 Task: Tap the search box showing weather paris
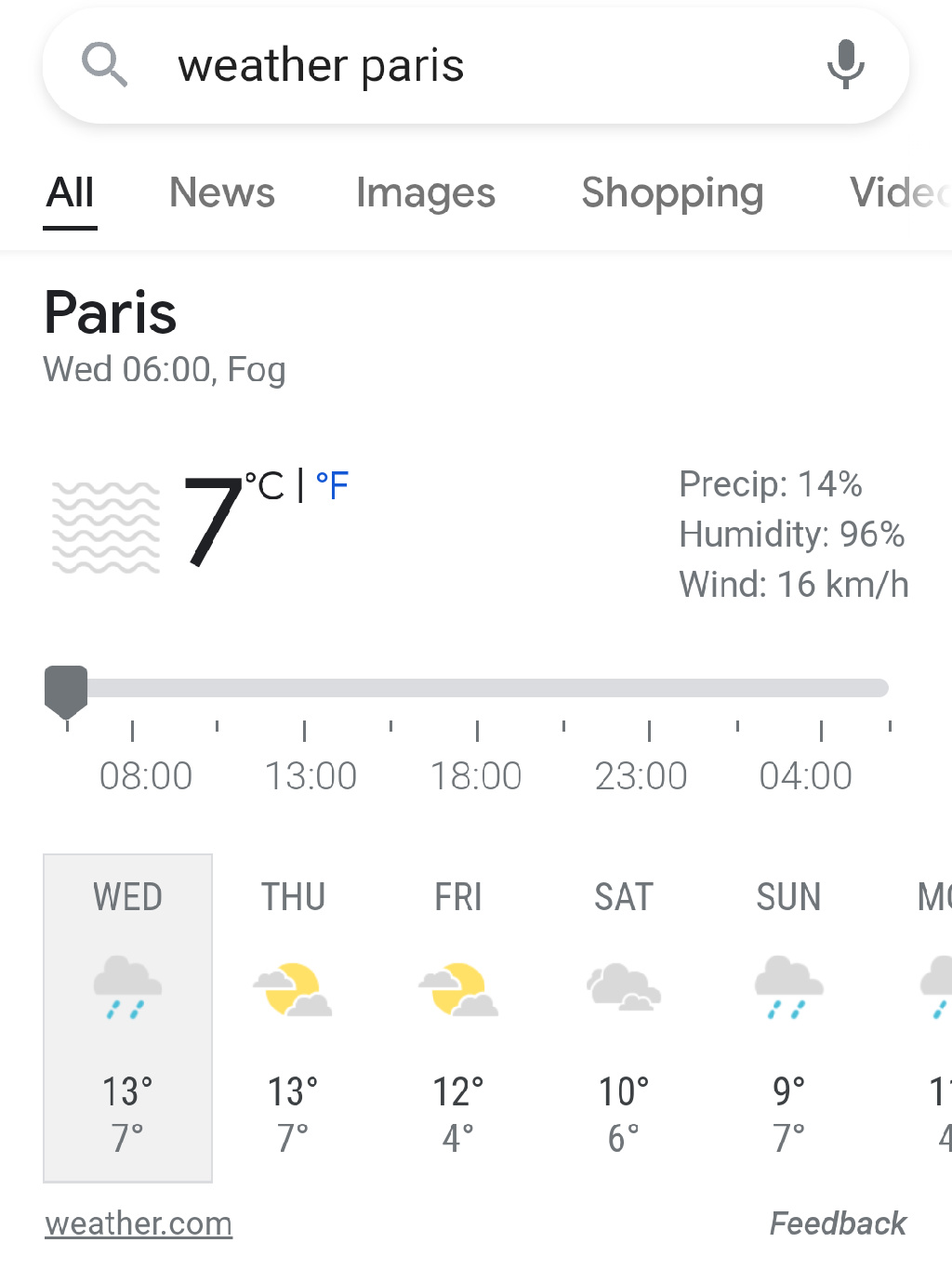tap(465, 65)
